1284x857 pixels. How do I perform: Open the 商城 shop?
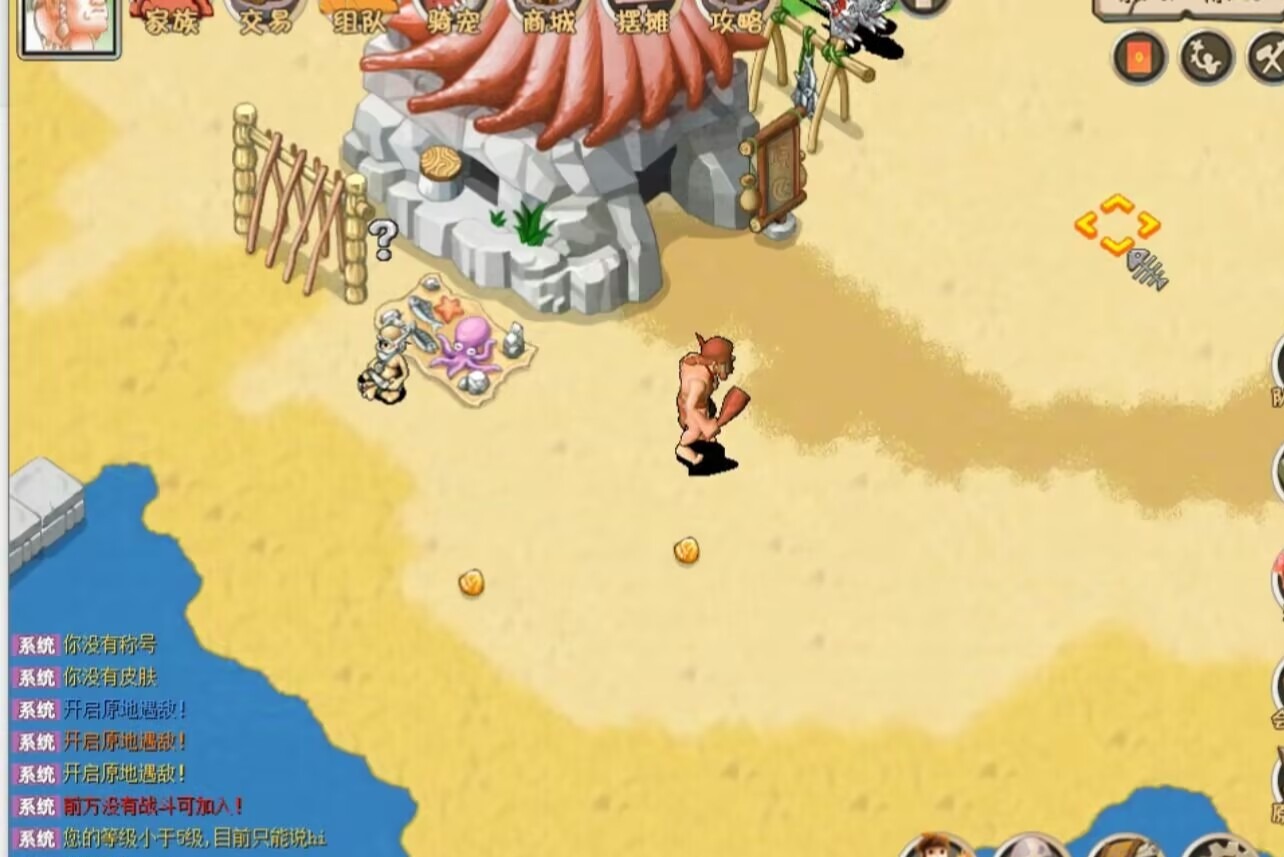548,17
